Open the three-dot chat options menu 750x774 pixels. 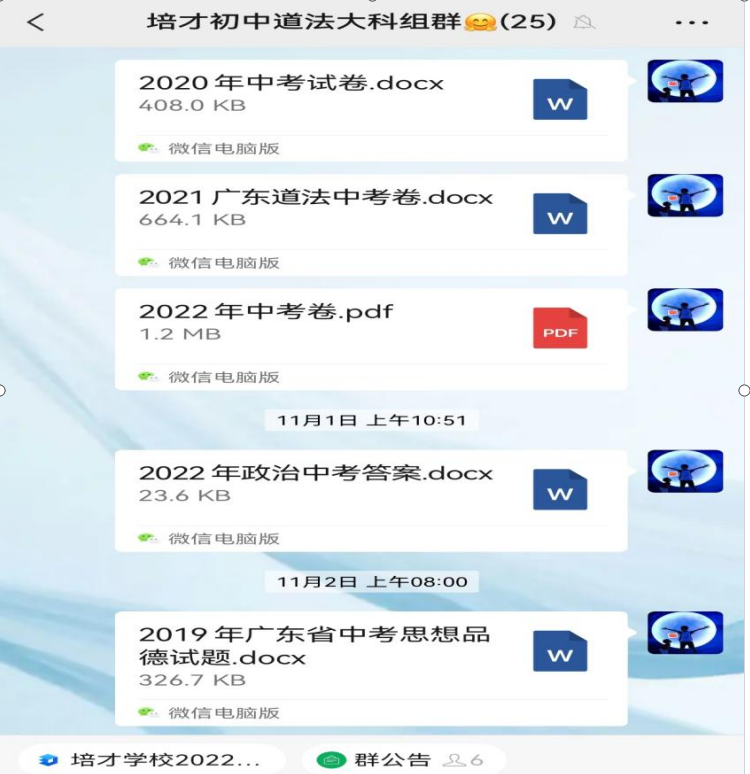click(x=692, y=22)
